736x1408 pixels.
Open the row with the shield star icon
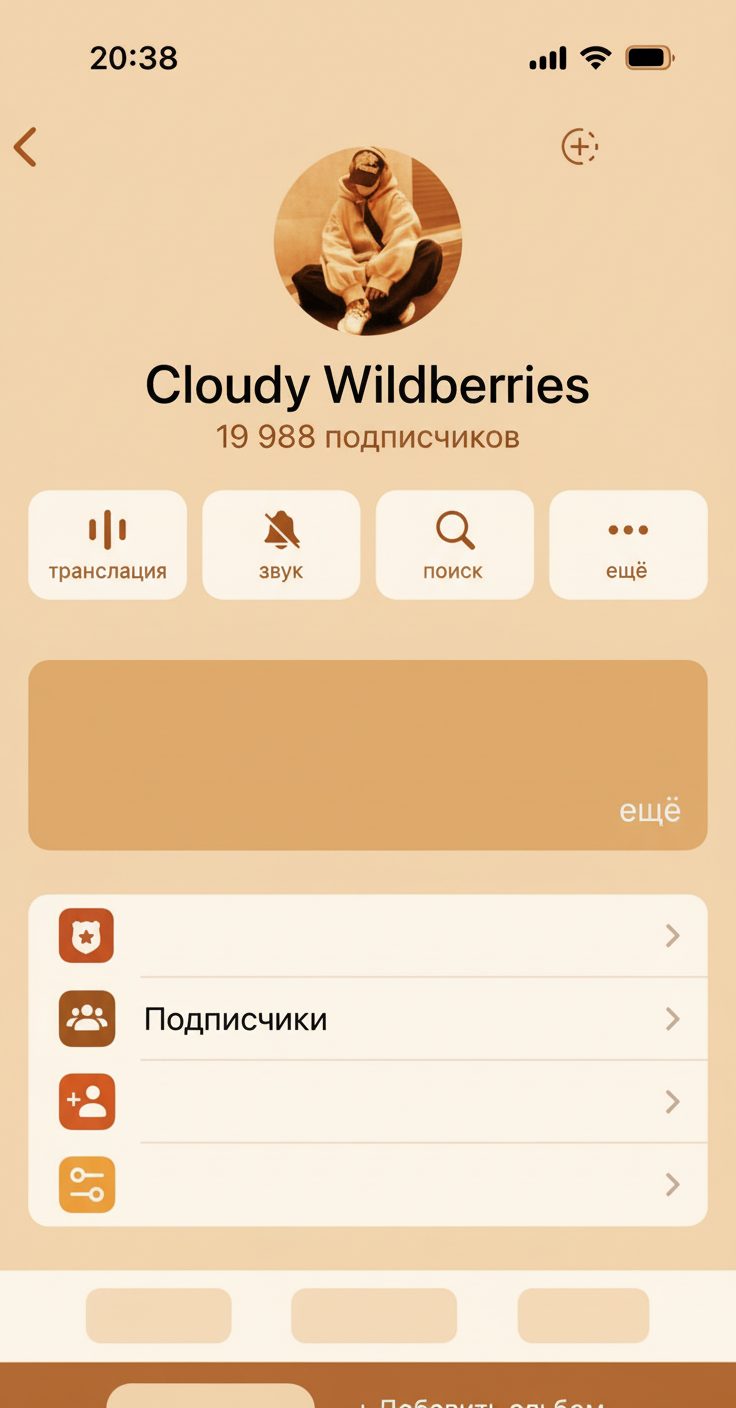[368, 936]
